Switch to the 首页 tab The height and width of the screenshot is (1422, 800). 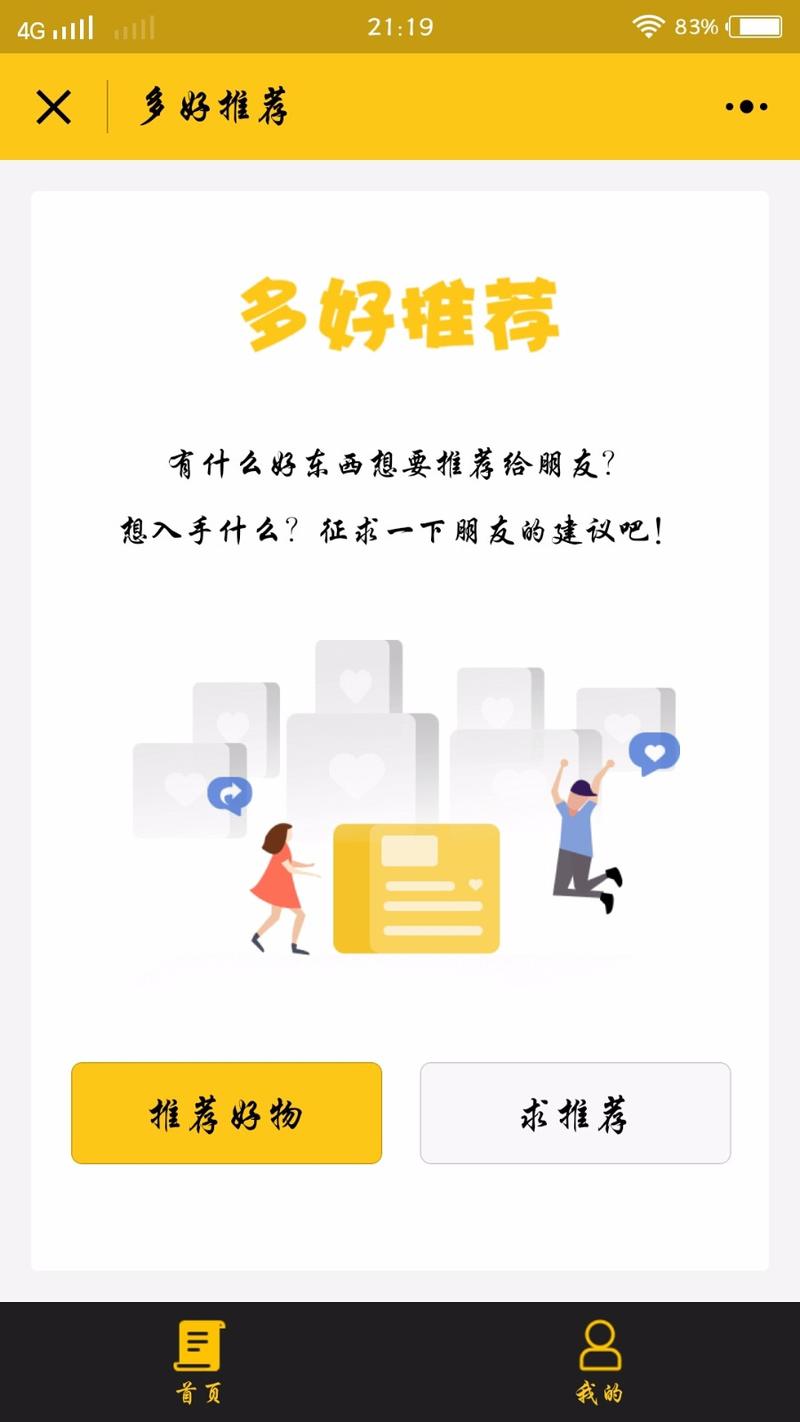[199, 1361]
